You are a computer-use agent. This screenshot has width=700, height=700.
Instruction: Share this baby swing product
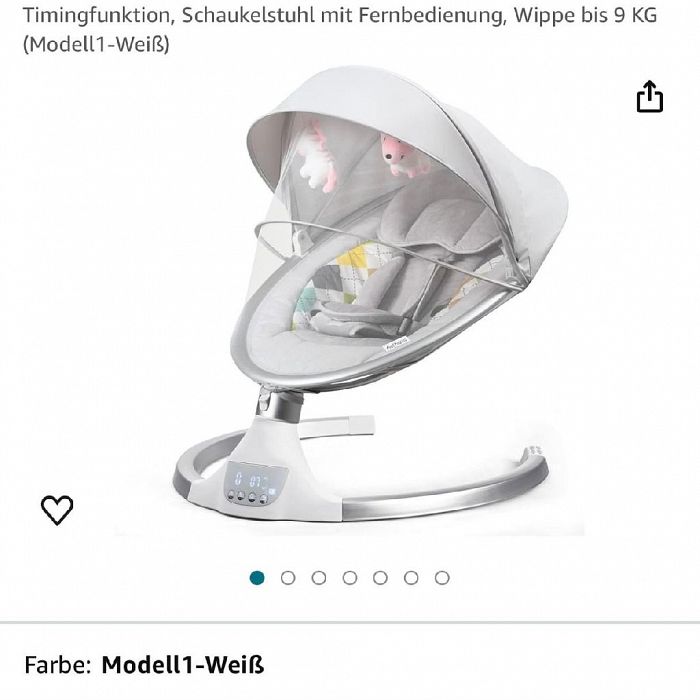650,97
